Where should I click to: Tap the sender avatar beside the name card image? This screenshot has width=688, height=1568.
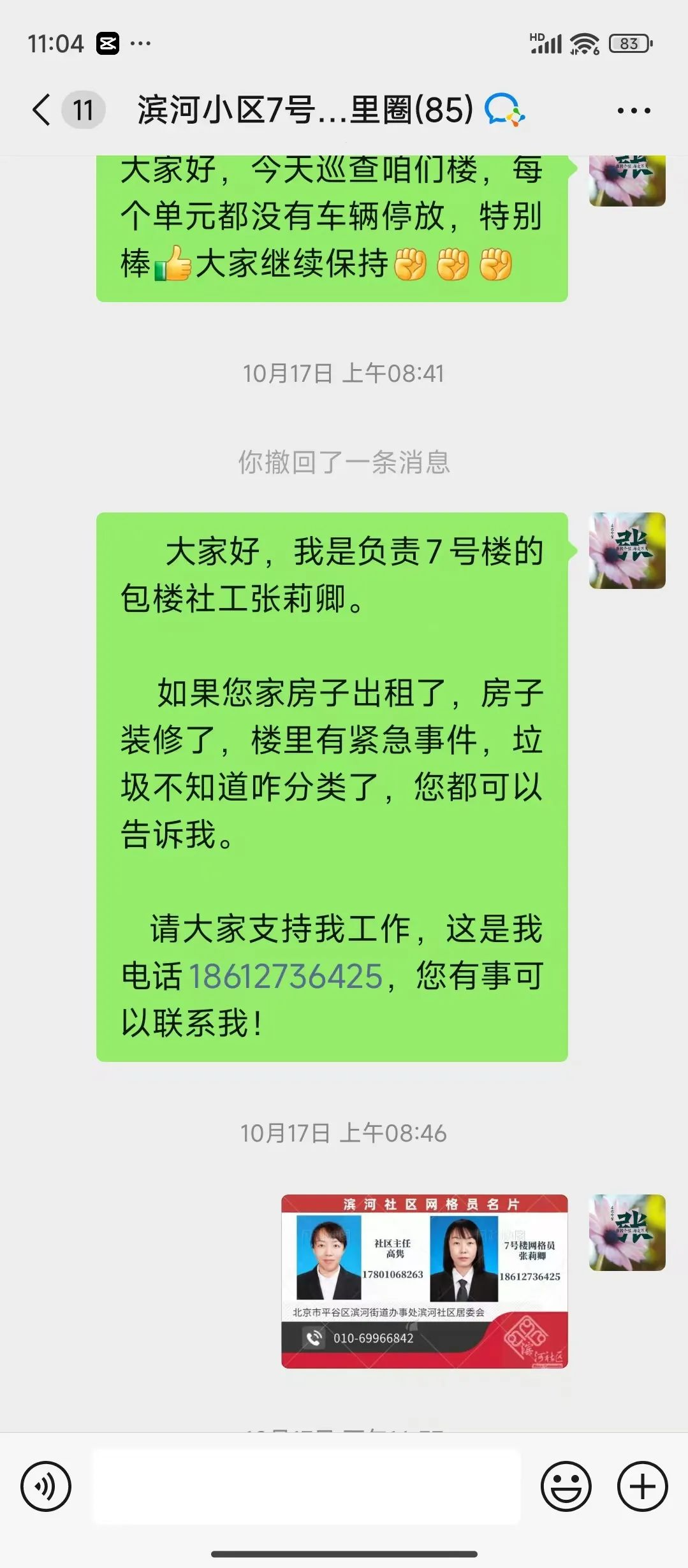(x=627, y=1233)
